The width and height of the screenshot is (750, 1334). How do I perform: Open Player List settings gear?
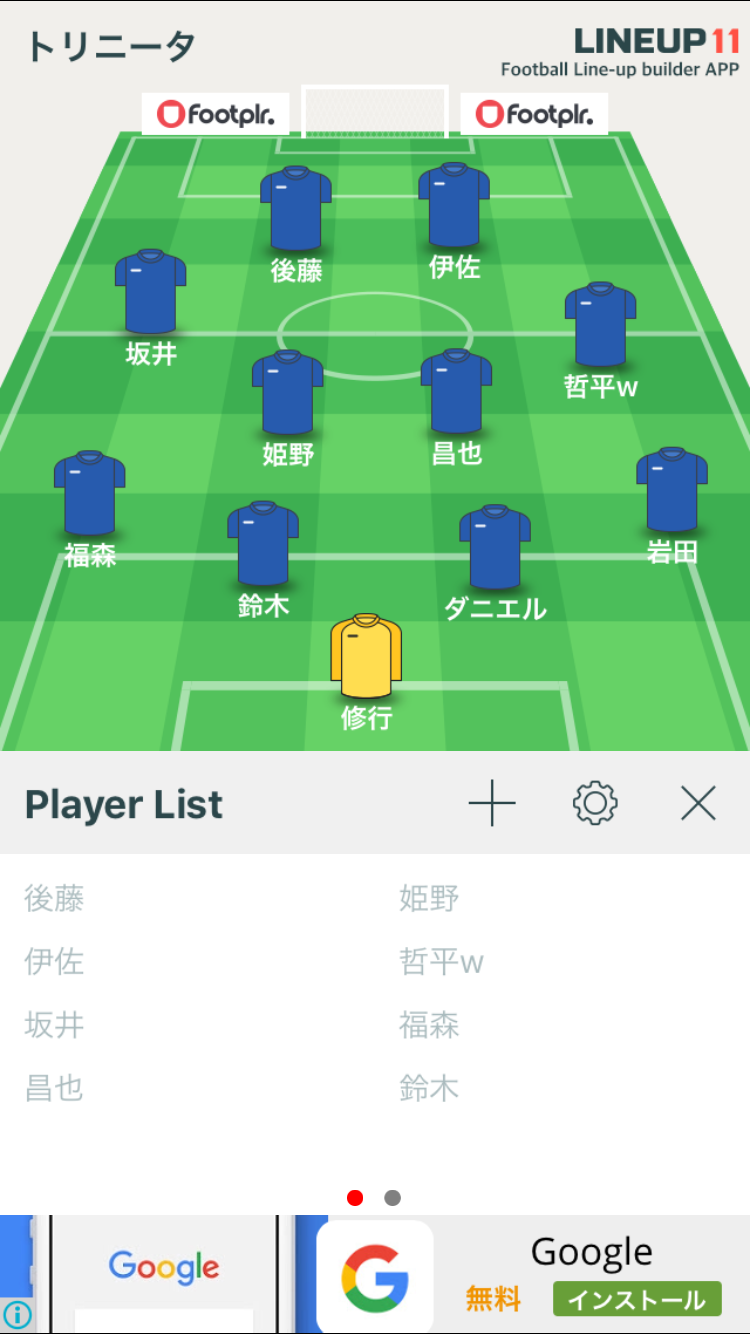tap(595, 803)
